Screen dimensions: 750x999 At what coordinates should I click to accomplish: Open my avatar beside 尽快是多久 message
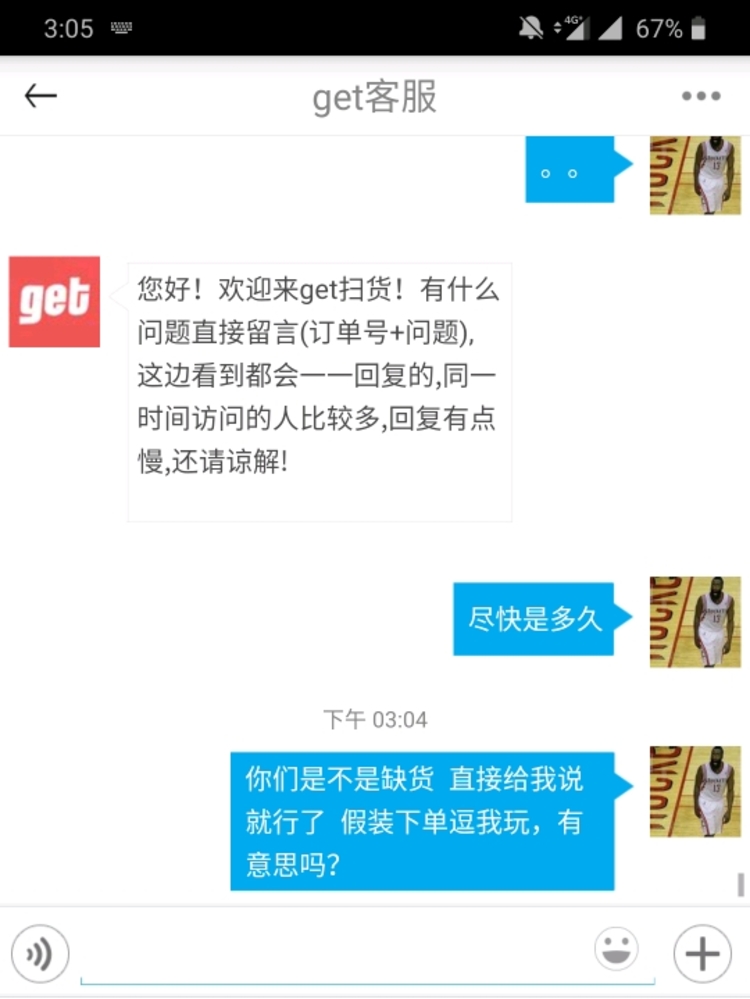695,622
